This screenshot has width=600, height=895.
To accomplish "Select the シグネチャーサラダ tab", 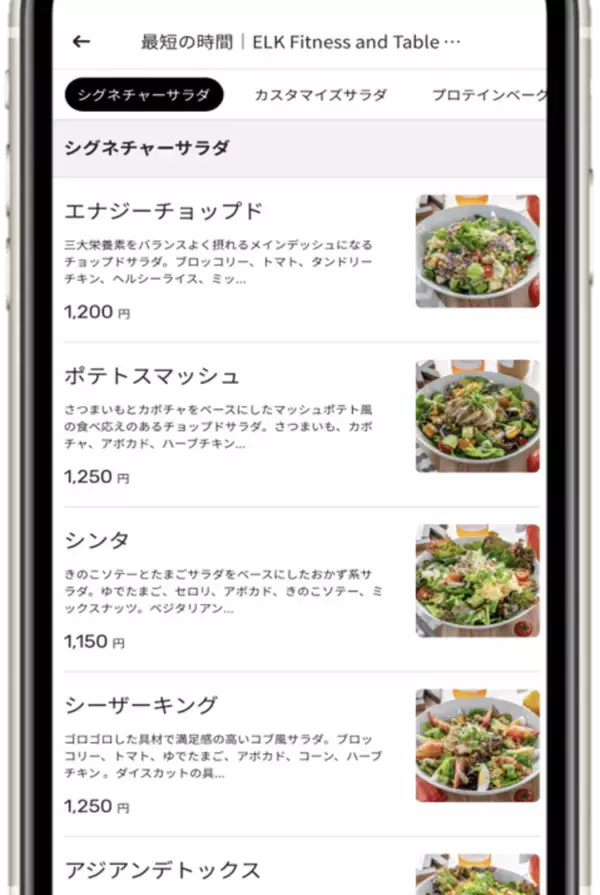I will (144, 95).
